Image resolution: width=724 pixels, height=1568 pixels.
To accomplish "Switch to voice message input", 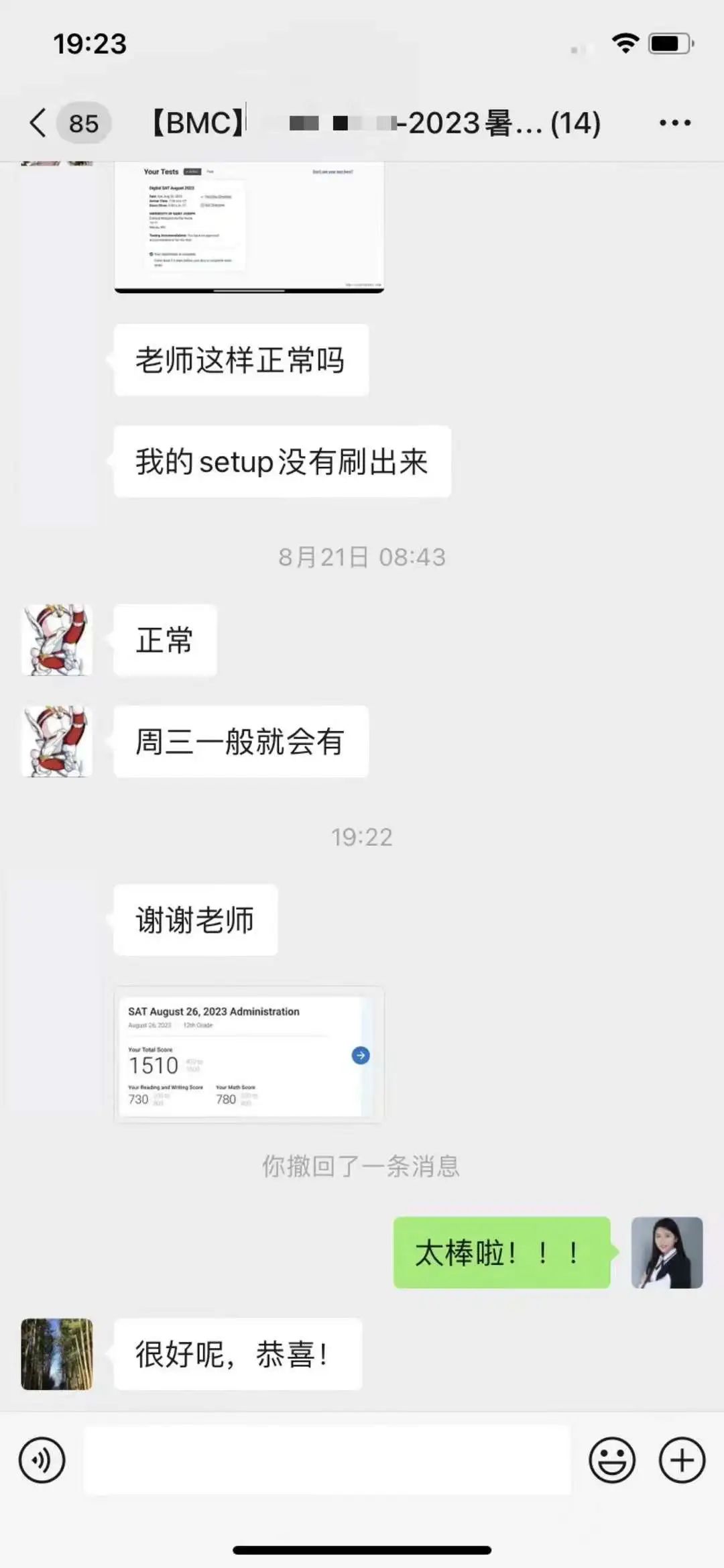I will click(42, 1460).
